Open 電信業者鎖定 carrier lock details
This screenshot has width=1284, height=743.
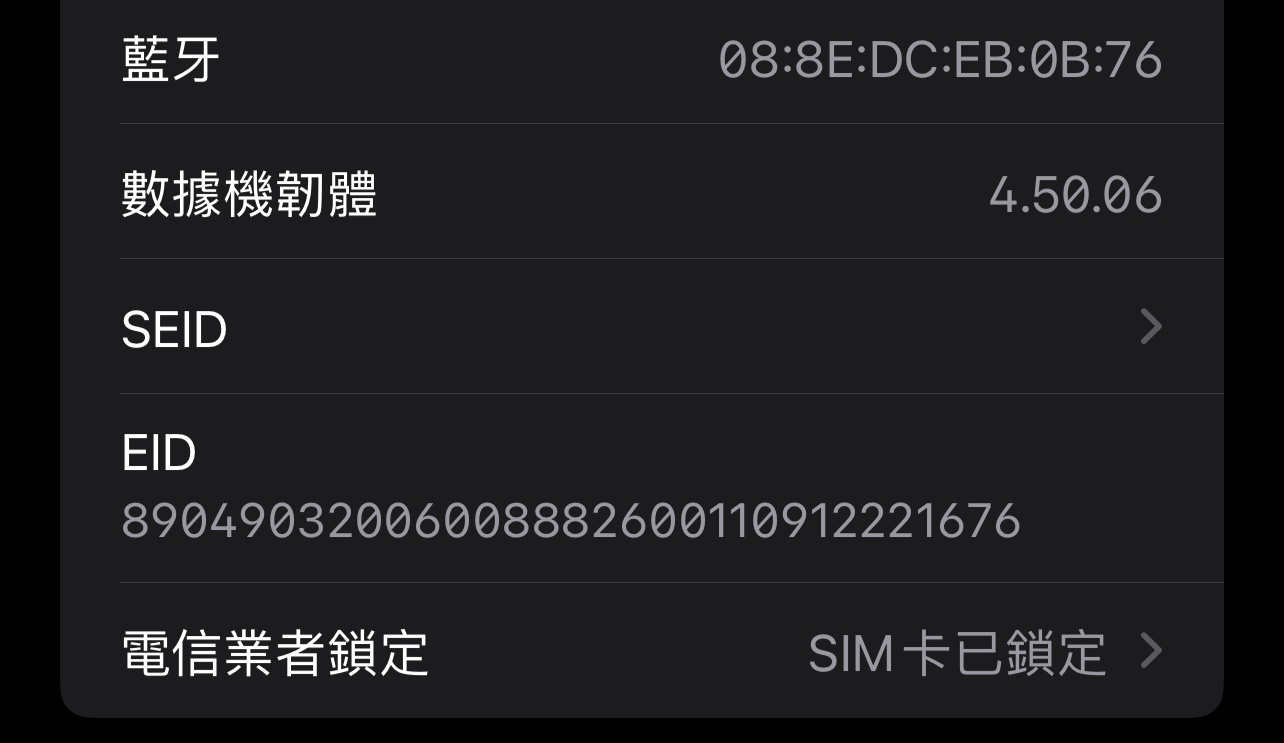(x=640, y=652)
